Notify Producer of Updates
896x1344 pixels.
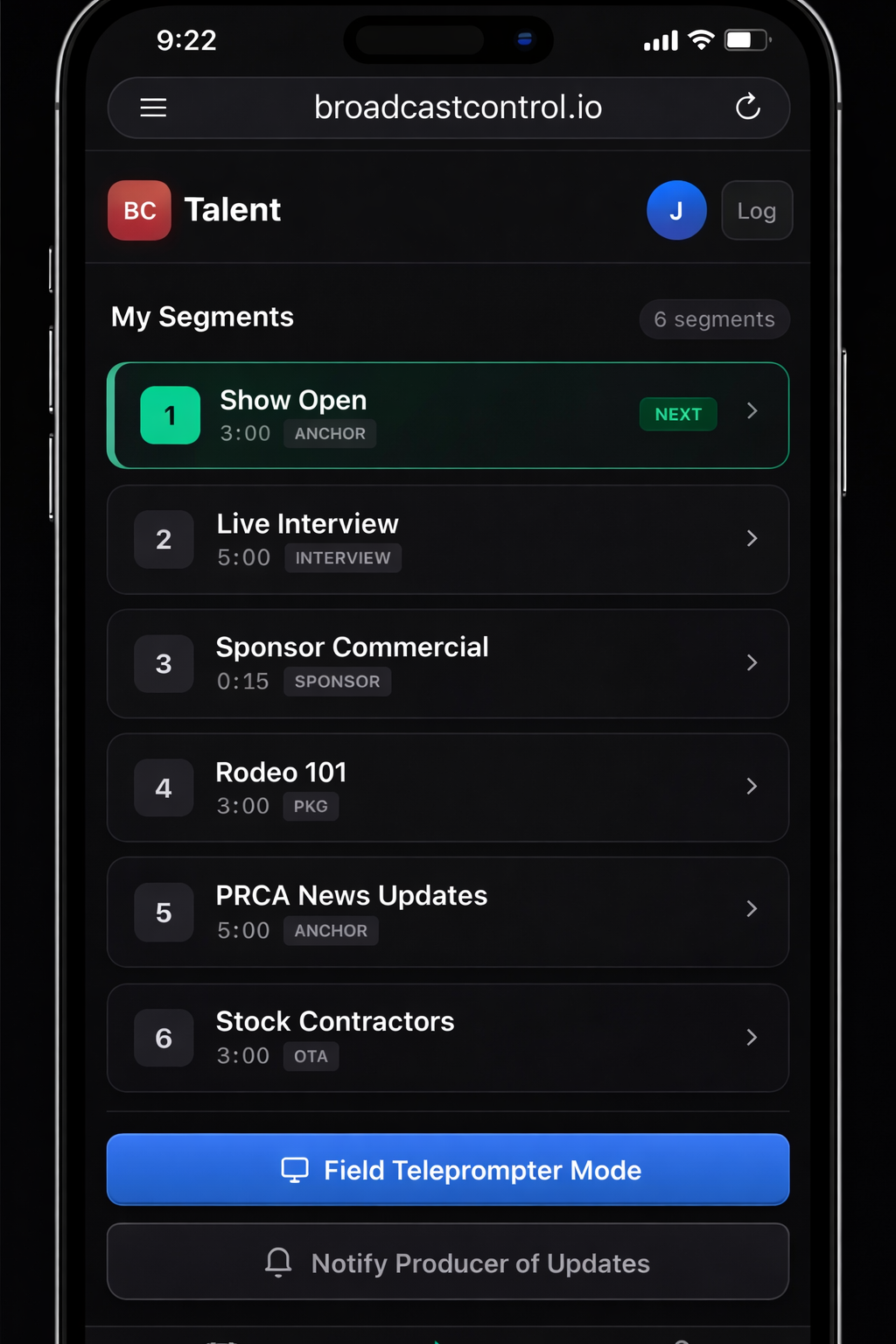point(448,1262)
